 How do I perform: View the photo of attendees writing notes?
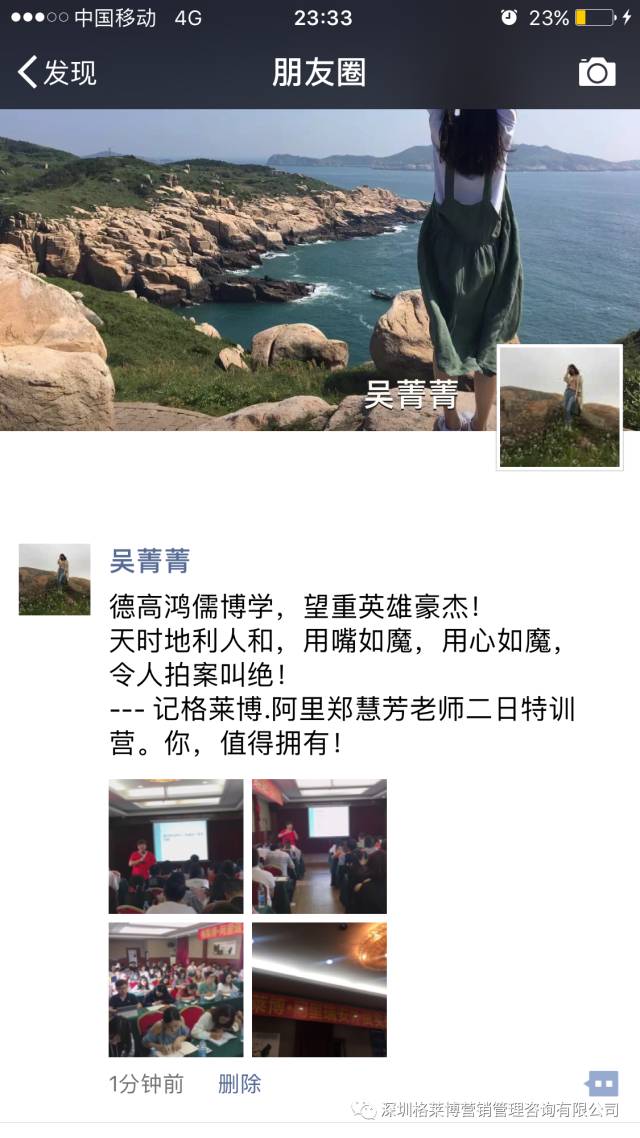point(176,989)
